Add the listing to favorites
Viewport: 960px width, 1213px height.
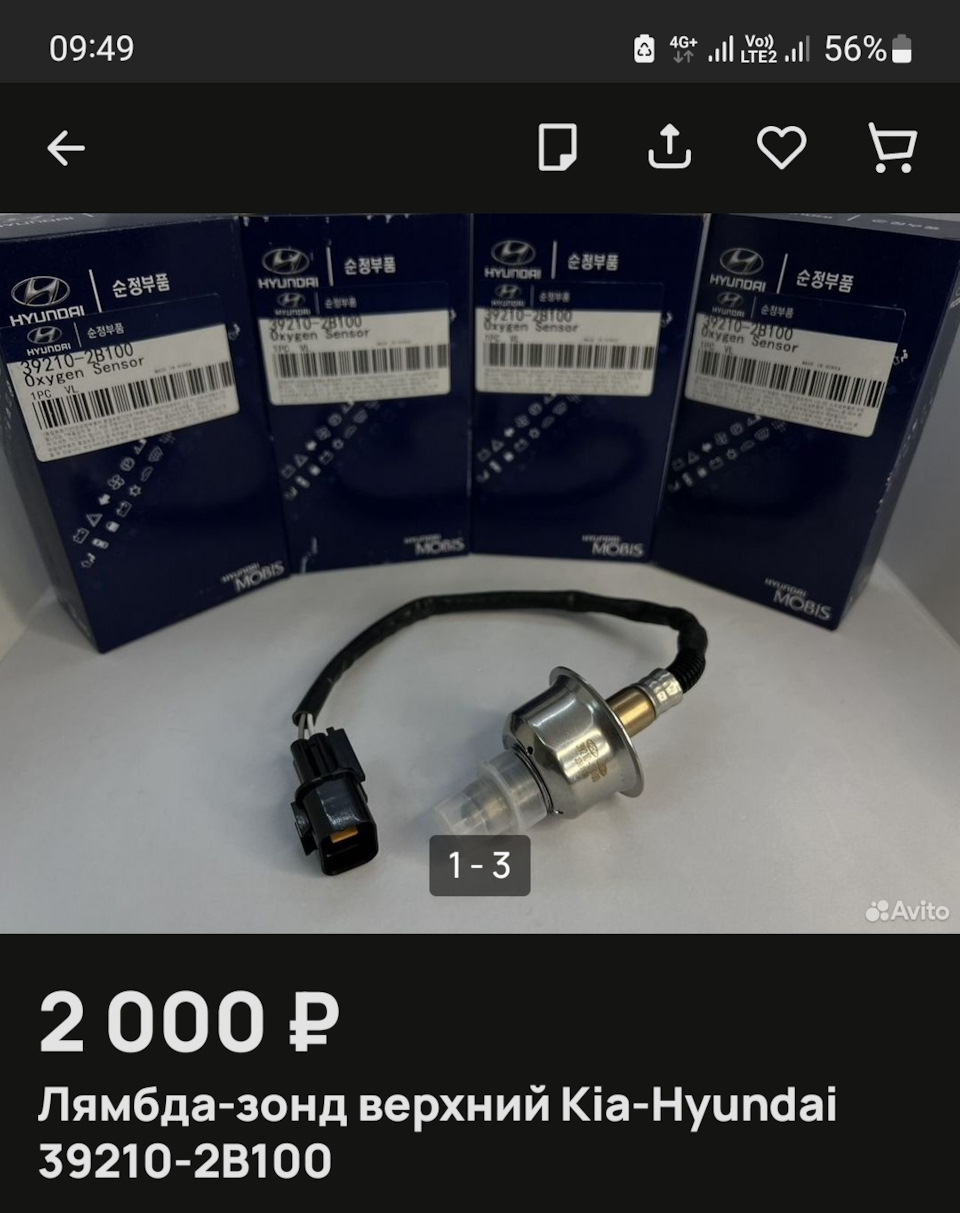[781, 148]
